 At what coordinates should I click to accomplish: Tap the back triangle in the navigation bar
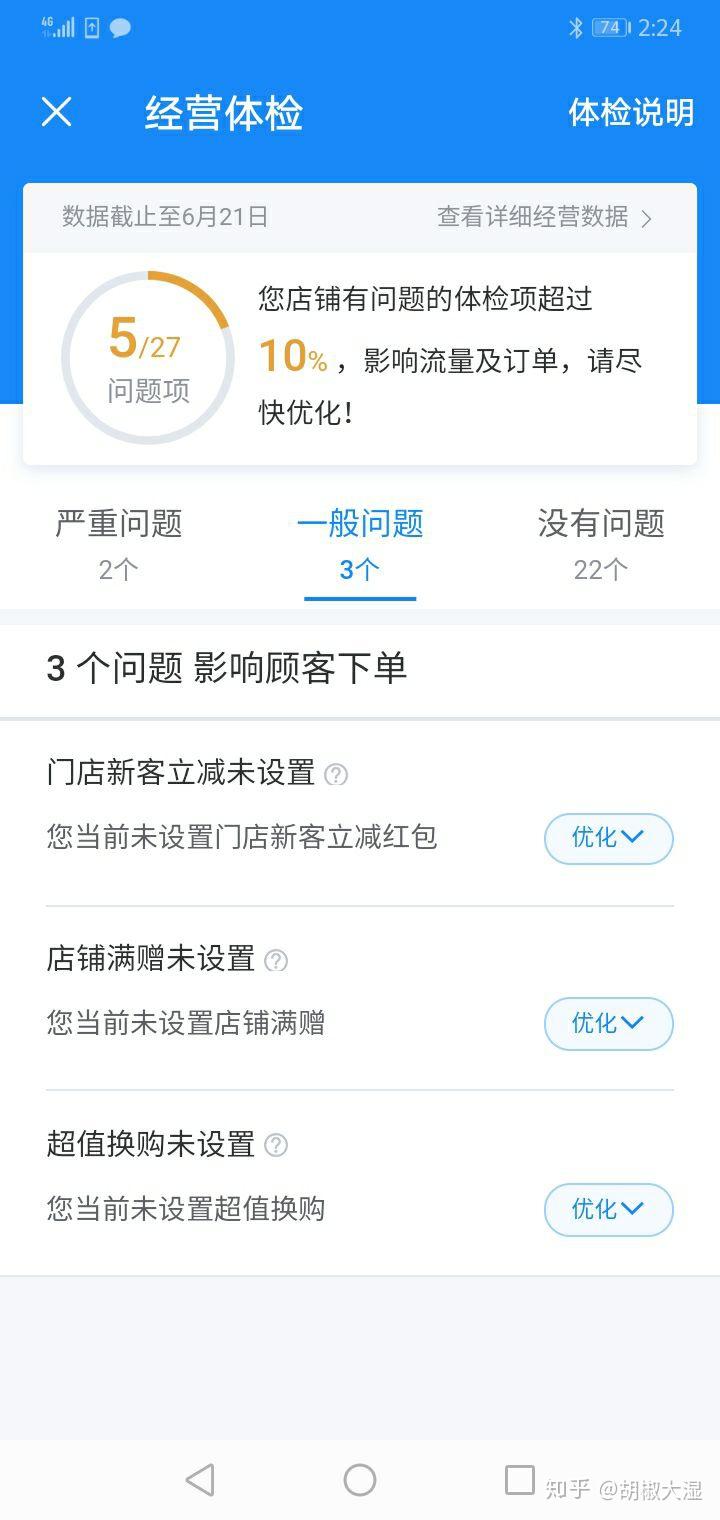coord(200,1478)
